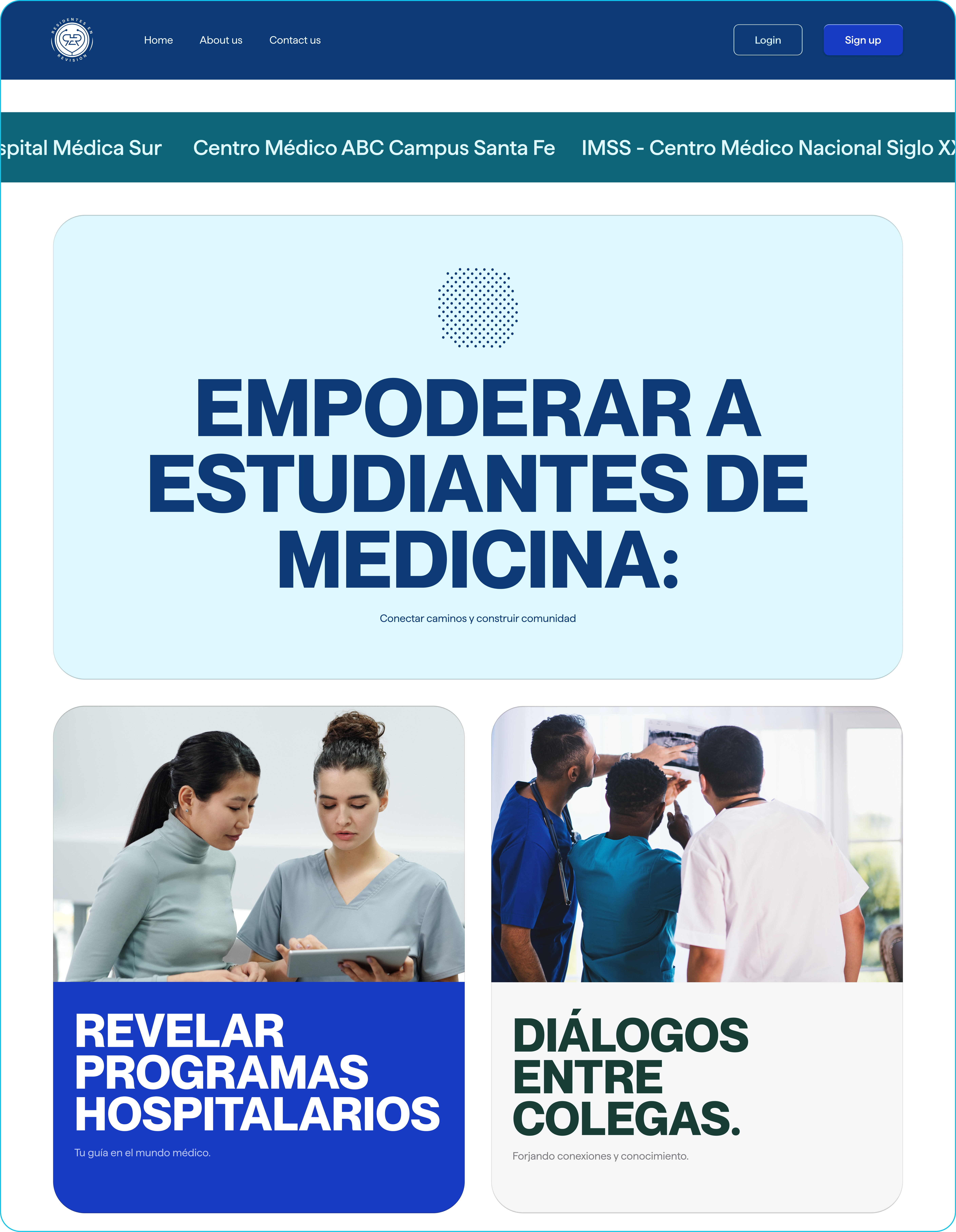
Task: Open the Revelar Programas Hospitalarios card
Action: tap(258, 959)
